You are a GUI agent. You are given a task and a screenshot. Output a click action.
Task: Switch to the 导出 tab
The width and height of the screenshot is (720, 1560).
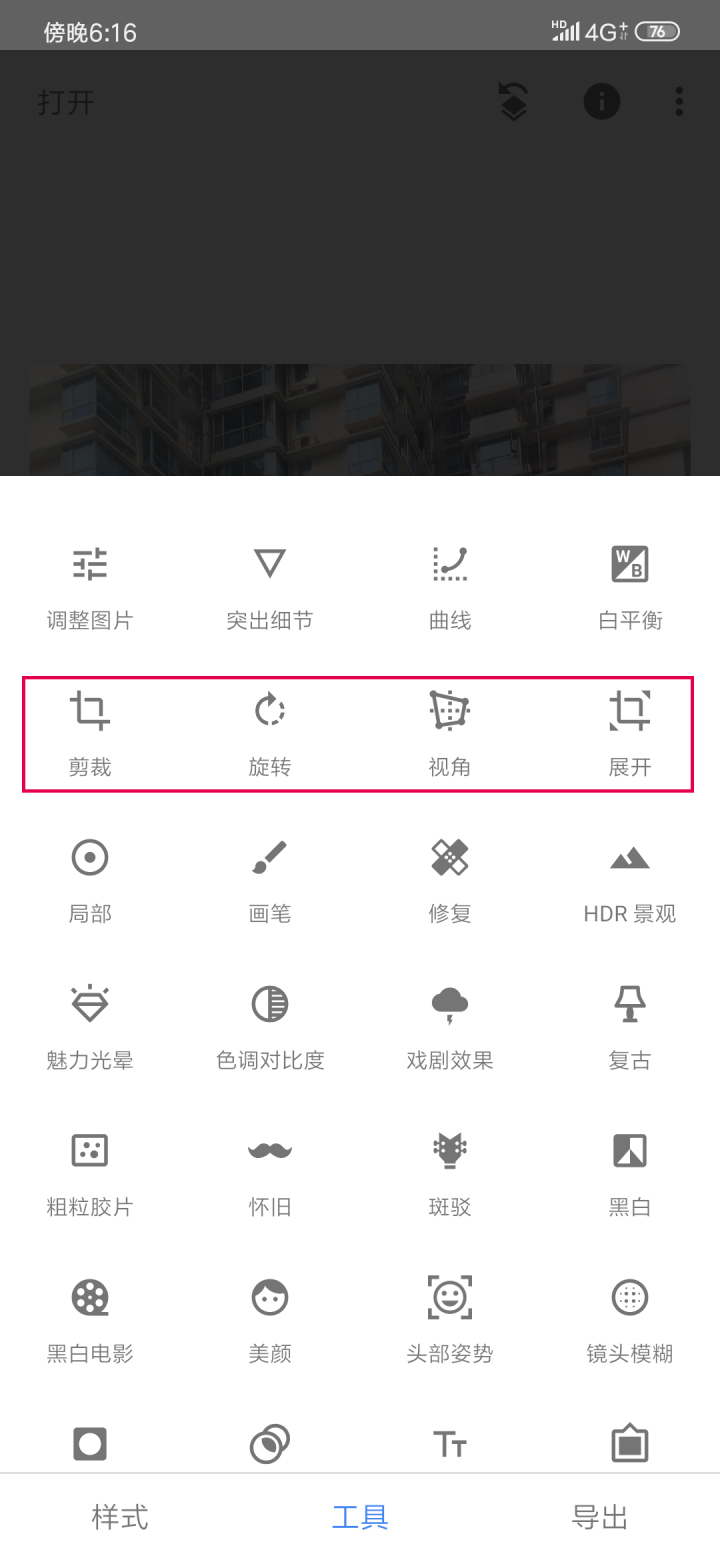(x=600, y=1517)
